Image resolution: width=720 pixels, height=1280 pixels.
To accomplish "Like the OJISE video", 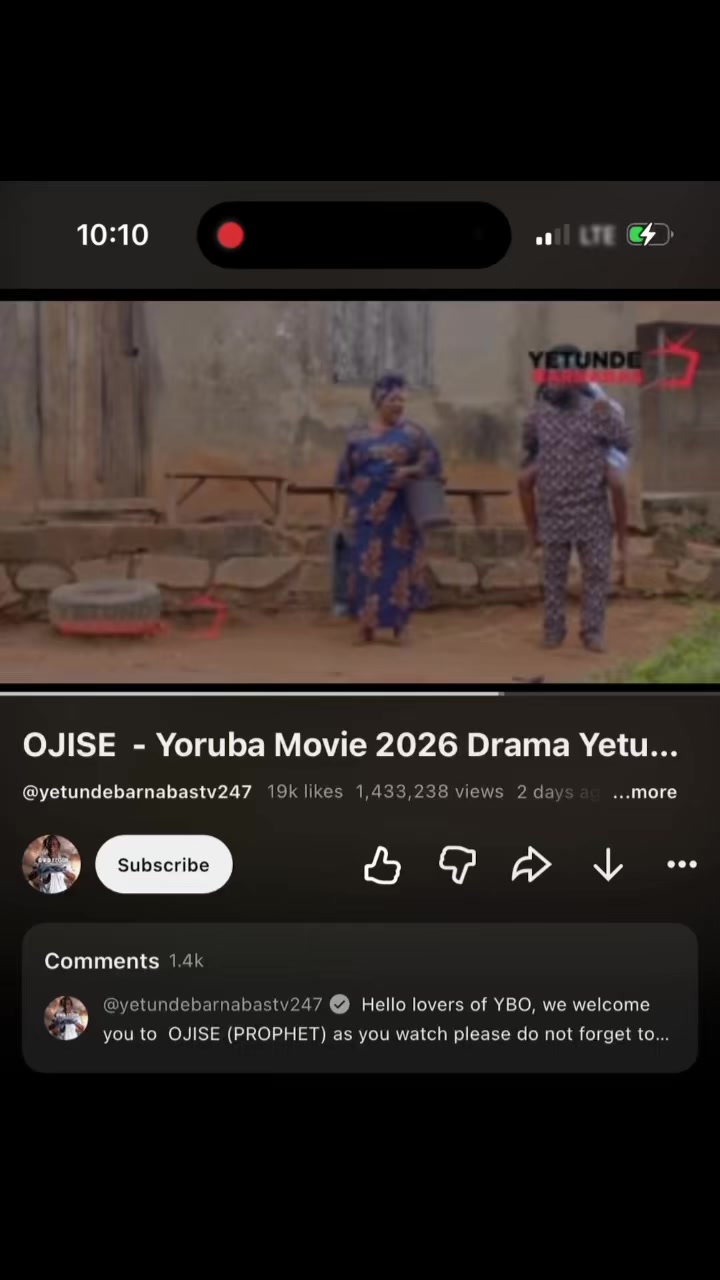I will [382, 865].
